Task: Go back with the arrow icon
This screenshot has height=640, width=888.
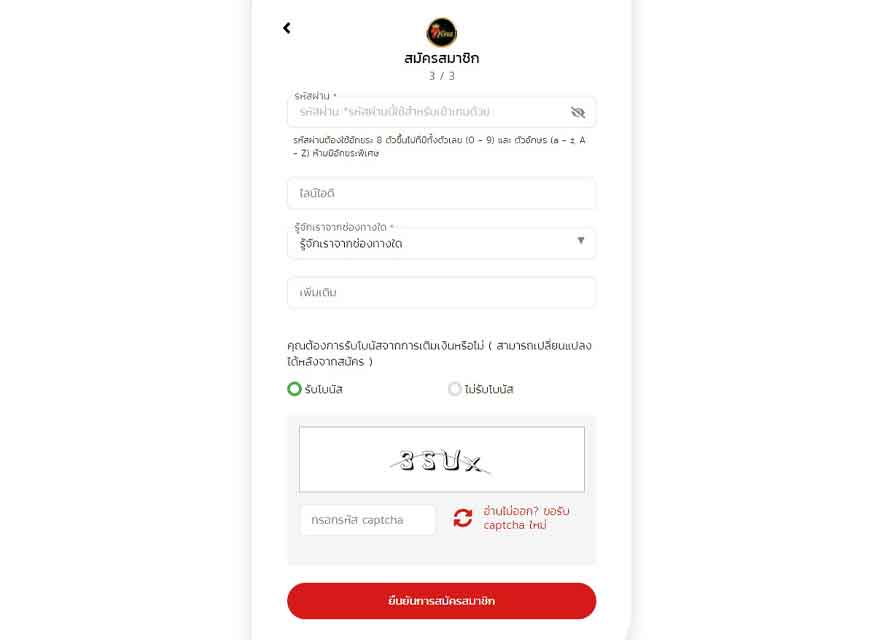Action: (287, 28)
